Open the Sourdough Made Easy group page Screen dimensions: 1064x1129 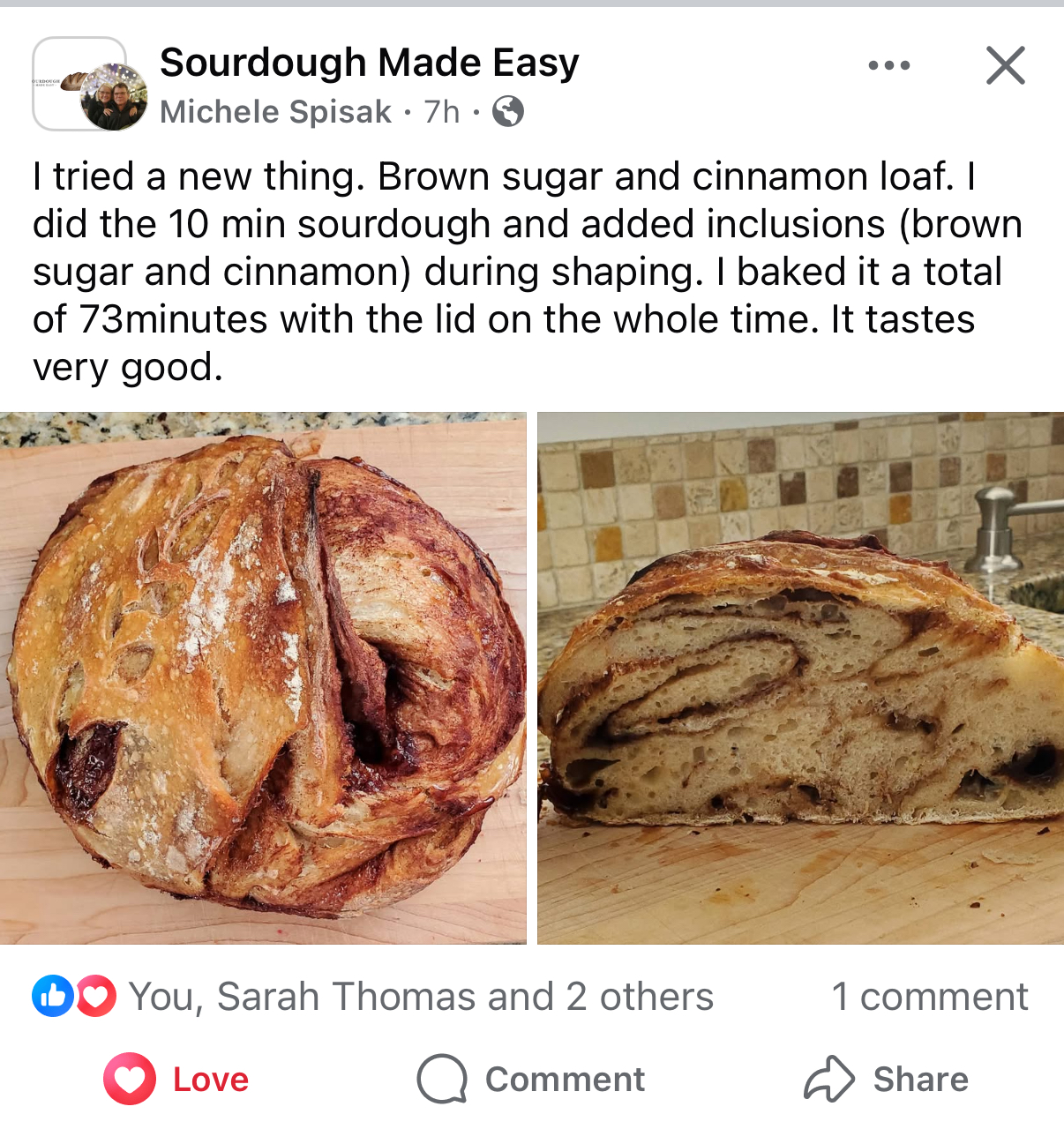[369, 63]
